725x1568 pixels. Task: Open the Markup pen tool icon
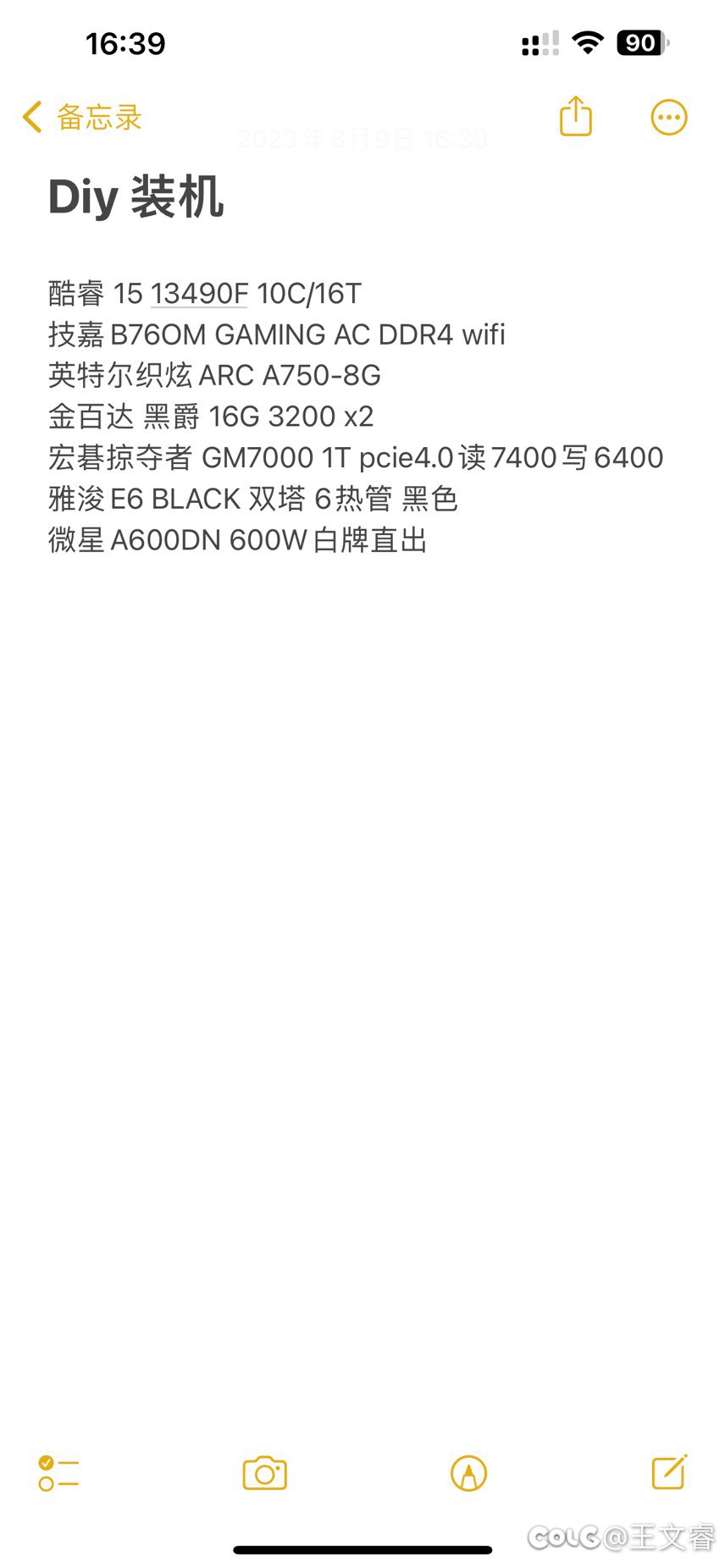(468, 1473)
